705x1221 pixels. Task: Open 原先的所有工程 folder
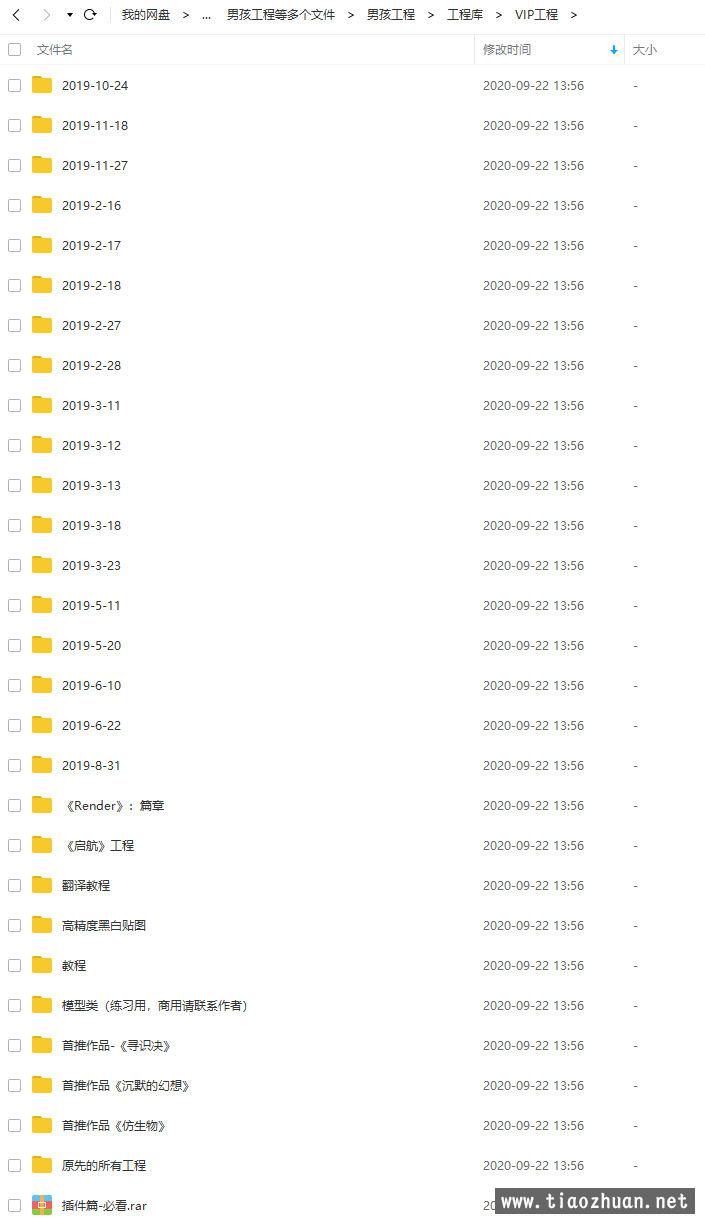click(x=103, y=1166)
